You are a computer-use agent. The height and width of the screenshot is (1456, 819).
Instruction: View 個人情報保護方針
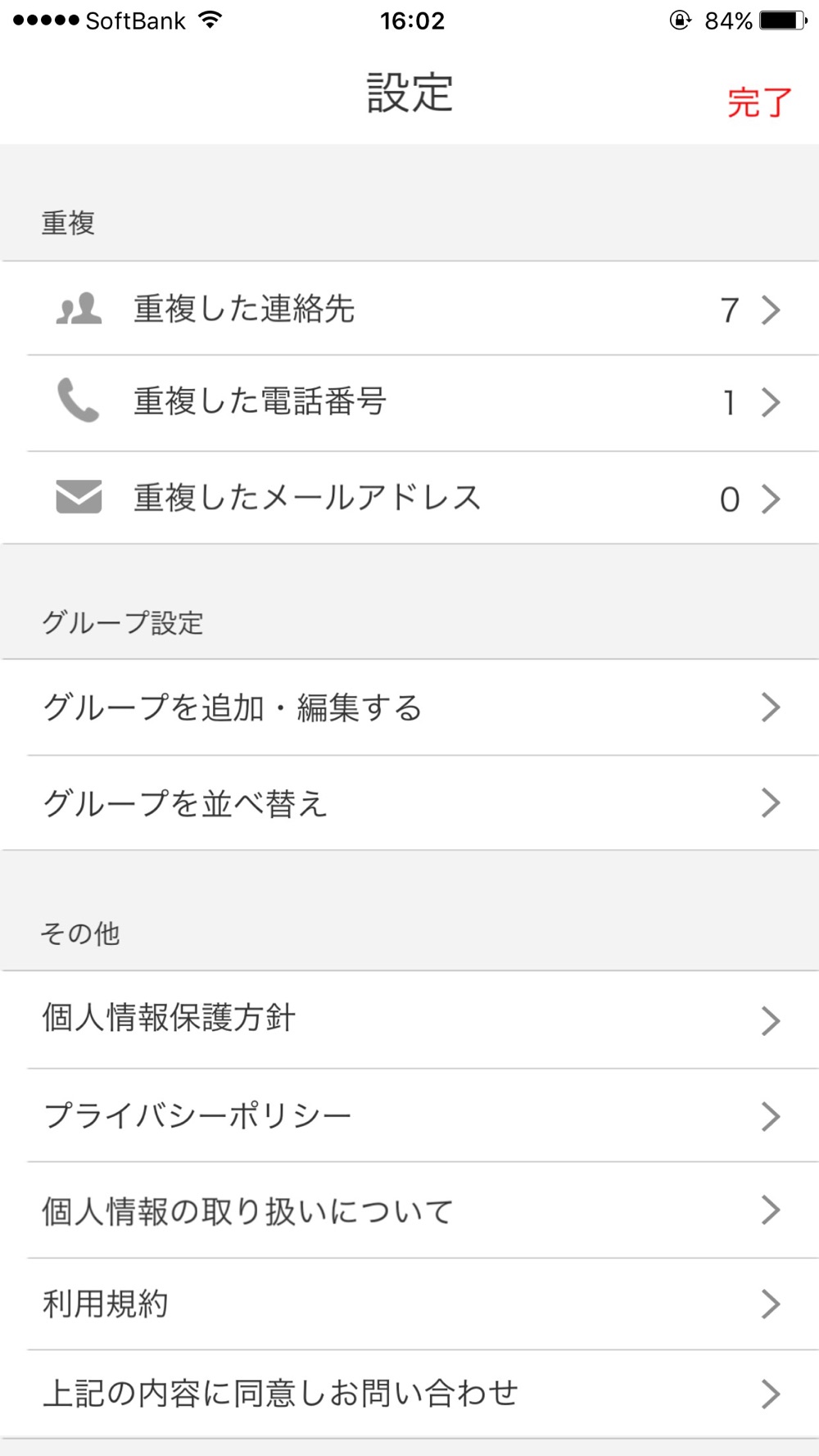pos(409,1020)
